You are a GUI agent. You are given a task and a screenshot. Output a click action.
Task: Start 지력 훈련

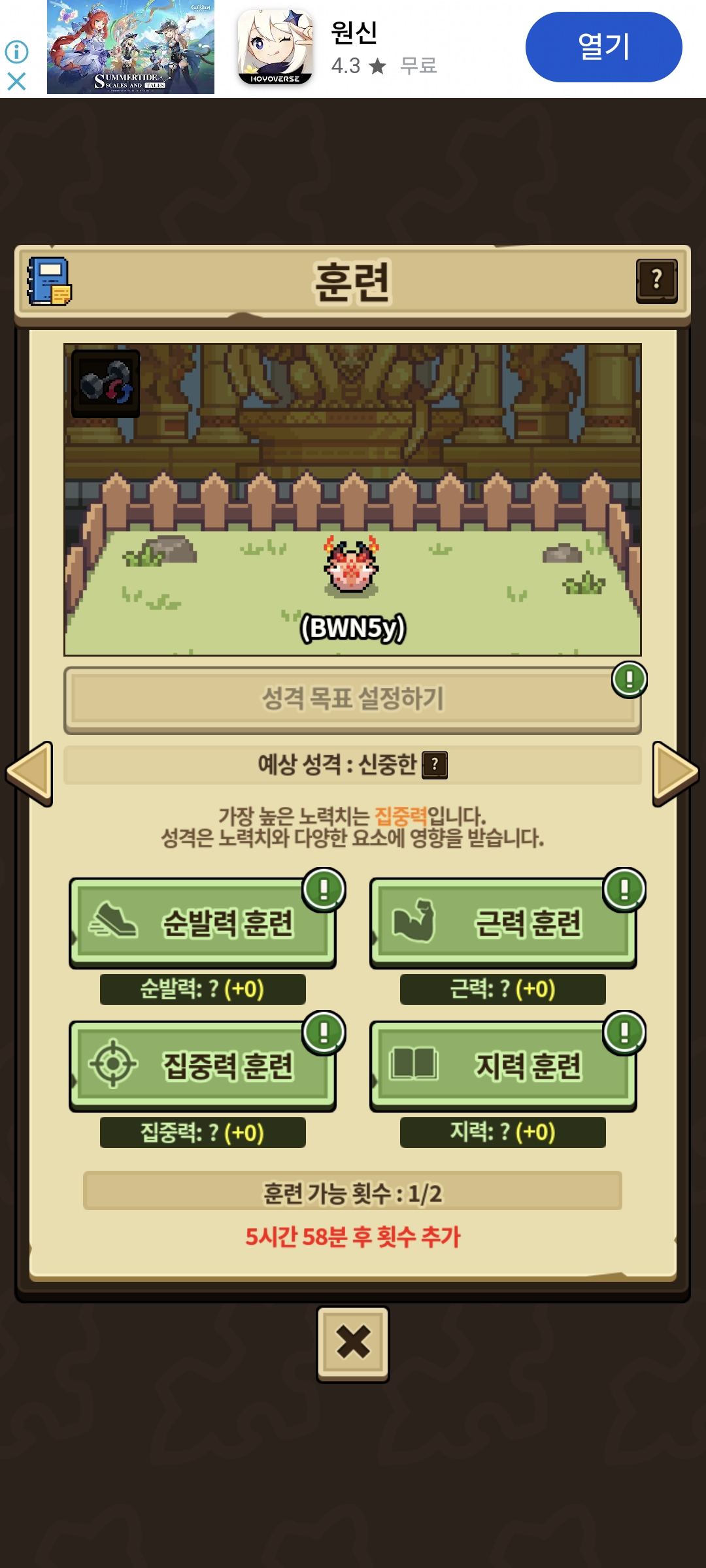click(x=503, y=1066)
